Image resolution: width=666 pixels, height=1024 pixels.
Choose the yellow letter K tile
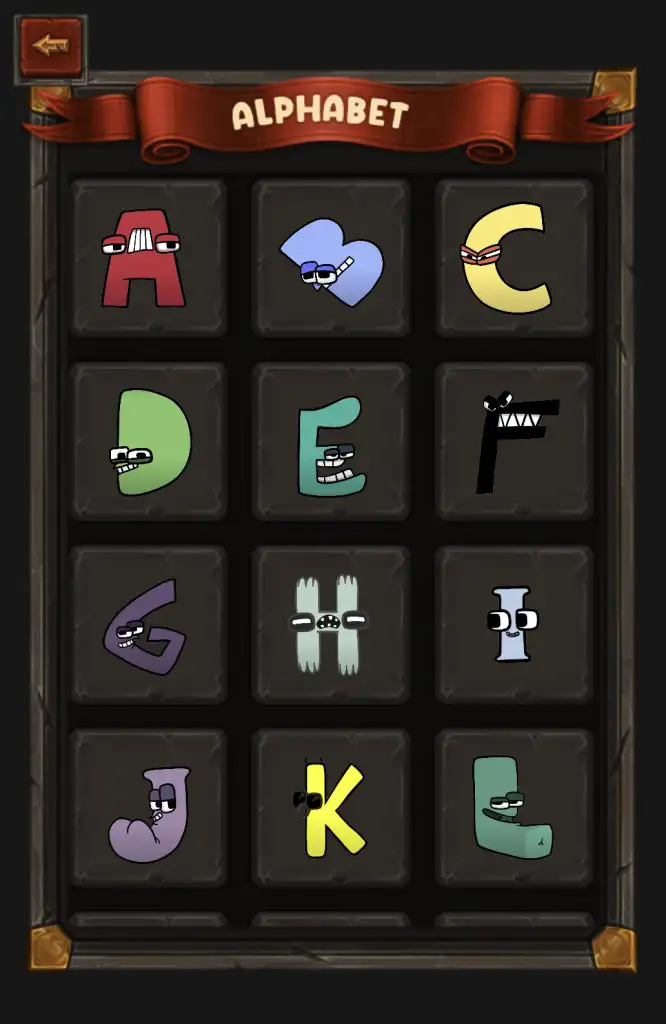tap(331, 808)
